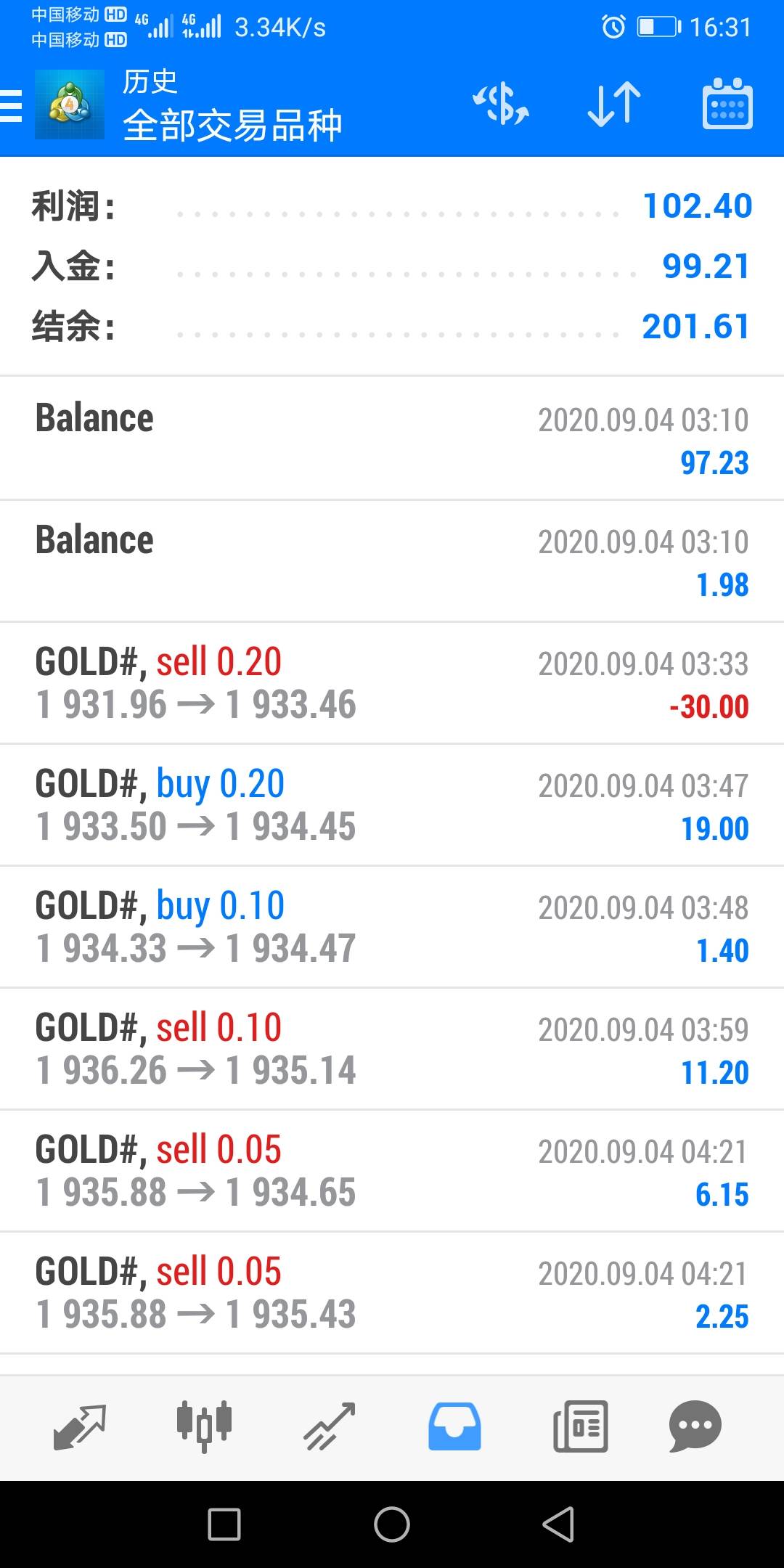Expand the GOLD# sell 0.10 trade at 03:59
Screen dimensions: 784x1568
392,1048
